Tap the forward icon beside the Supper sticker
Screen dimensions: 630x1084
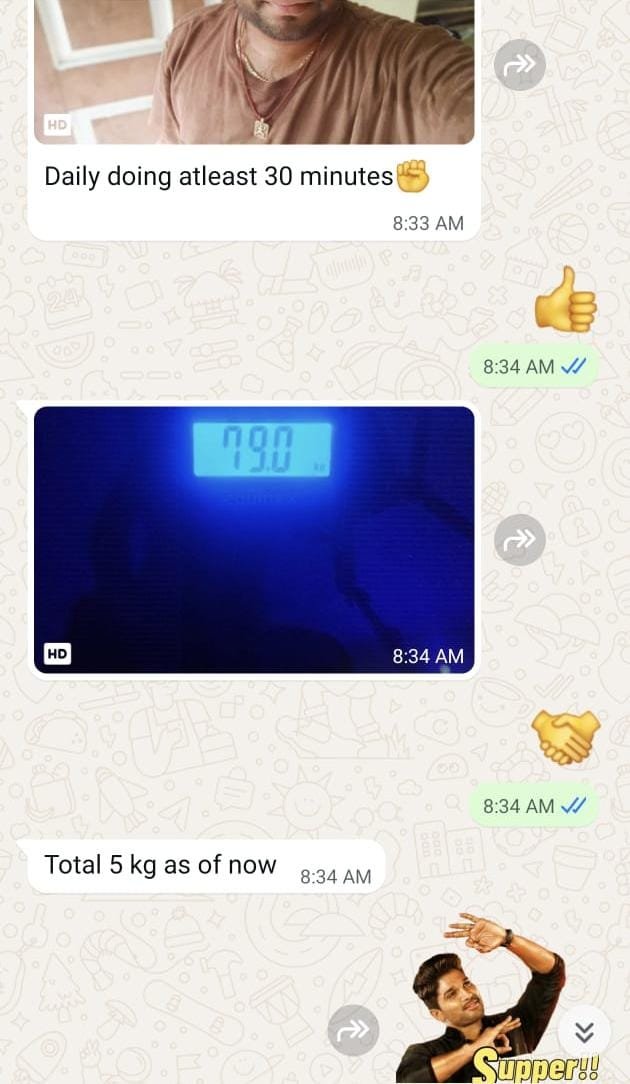[x=353, y=1031]
